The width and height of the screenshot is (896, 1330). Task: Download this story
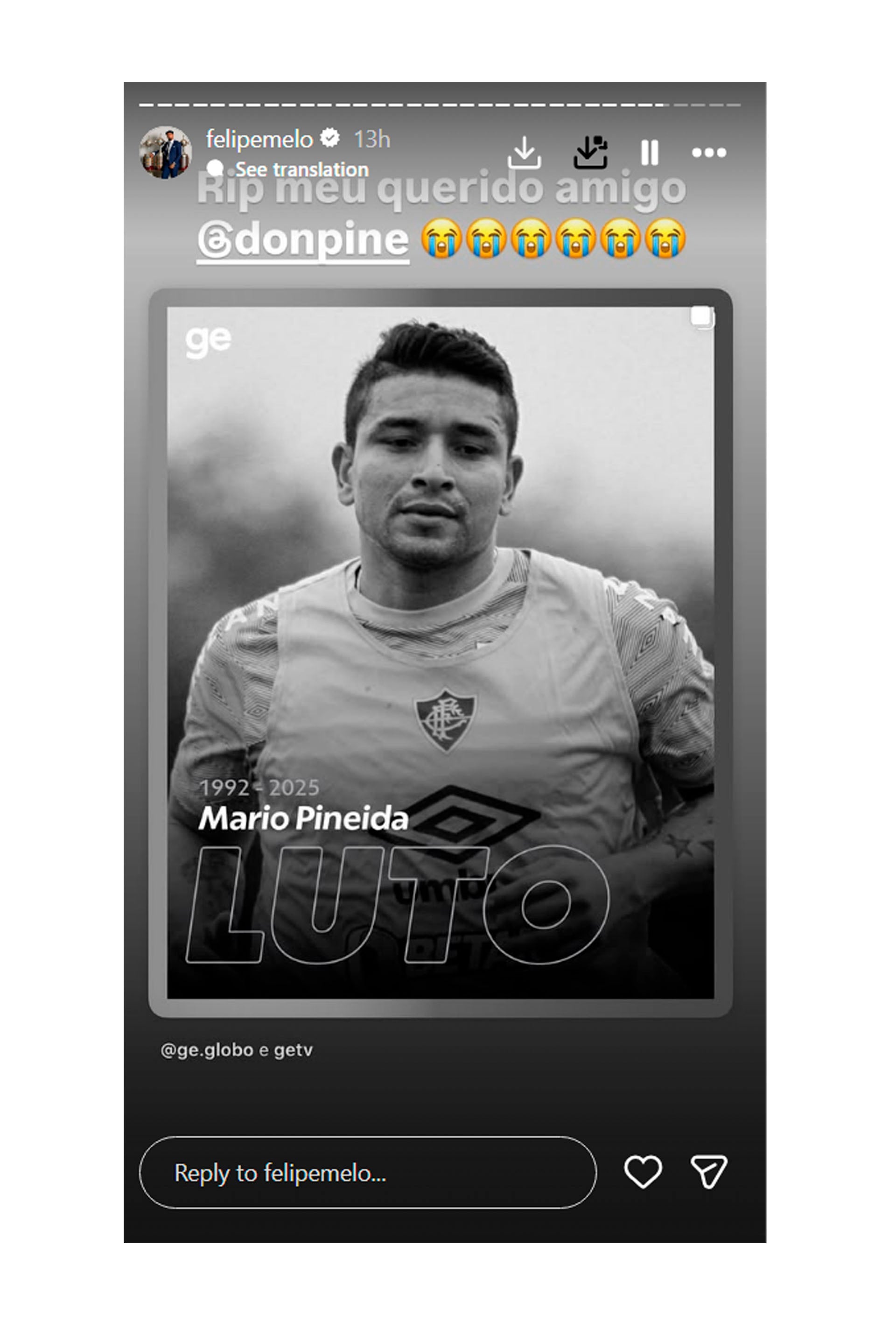pyautogui.click(x=524, y=153)
